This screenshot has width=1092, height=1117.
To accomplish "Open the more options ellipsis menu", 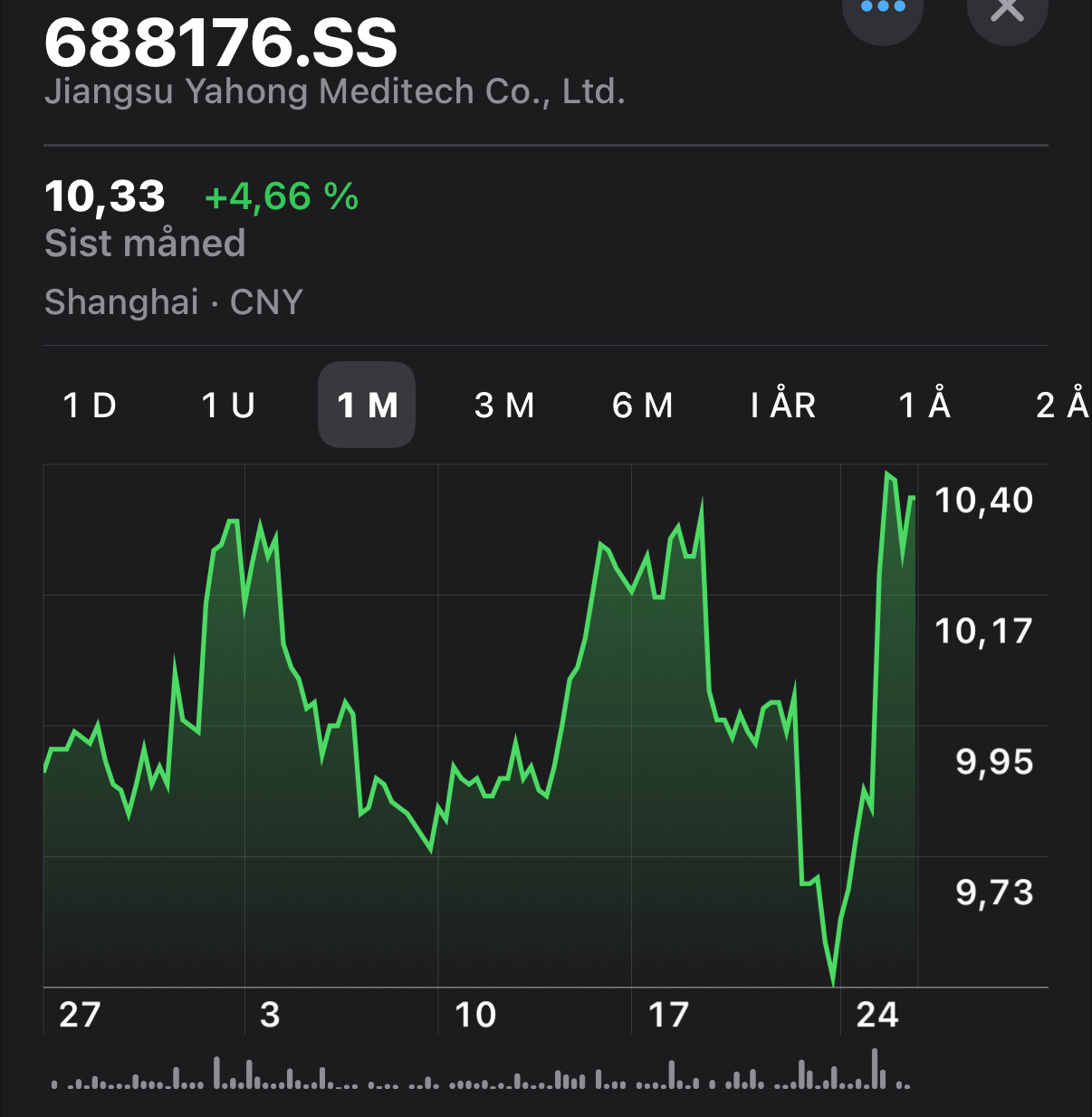I will pyautogui.click(x=883, y=9).
